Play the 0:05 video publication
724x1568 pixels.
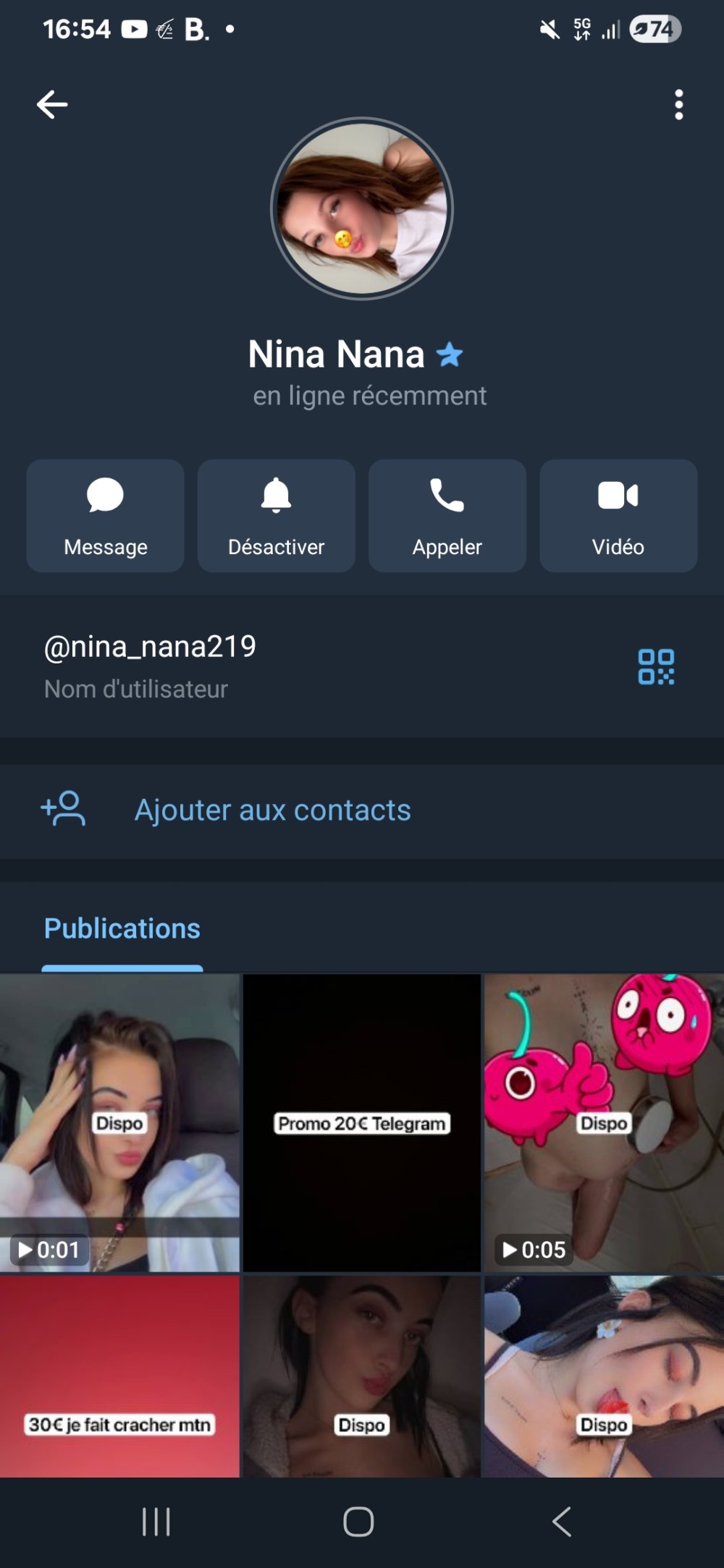(x=604, y=1122)
